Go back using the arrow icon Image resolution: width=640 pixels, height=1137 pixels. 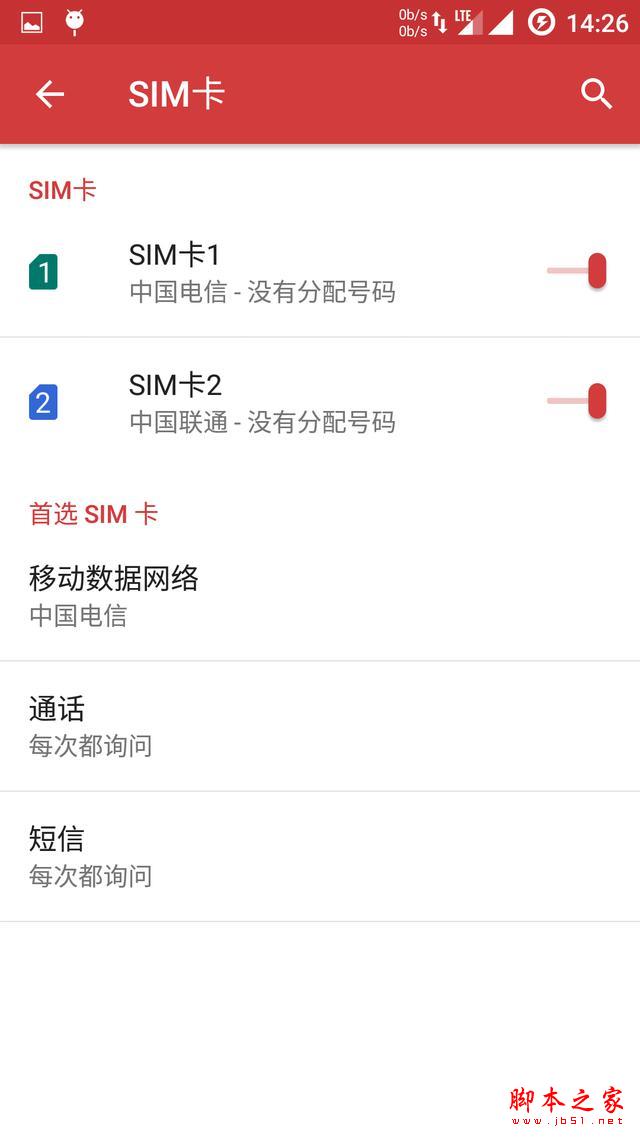click(x=49, y=94)
